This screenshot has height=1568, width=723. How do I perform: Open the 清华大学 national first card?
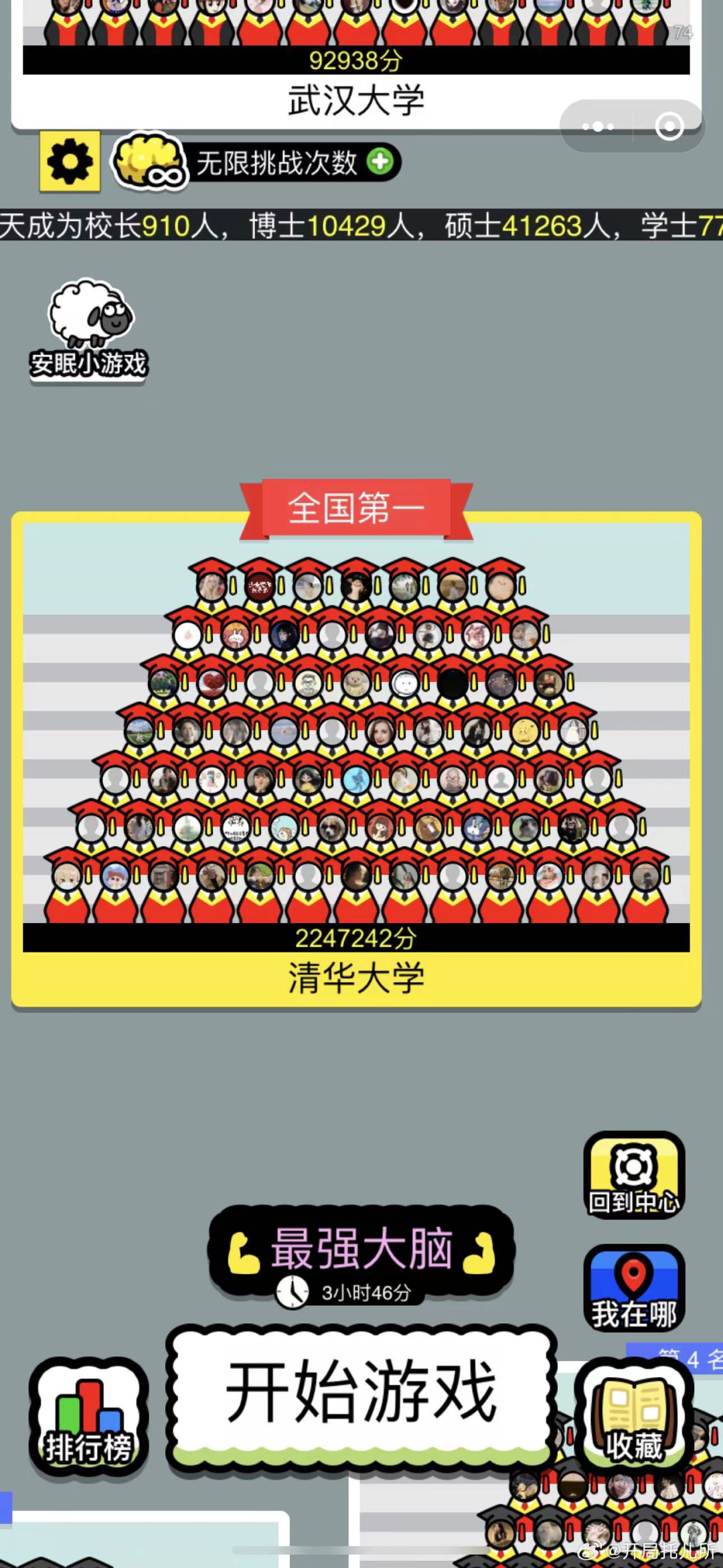pyautogui.click(x=356, y=760)
